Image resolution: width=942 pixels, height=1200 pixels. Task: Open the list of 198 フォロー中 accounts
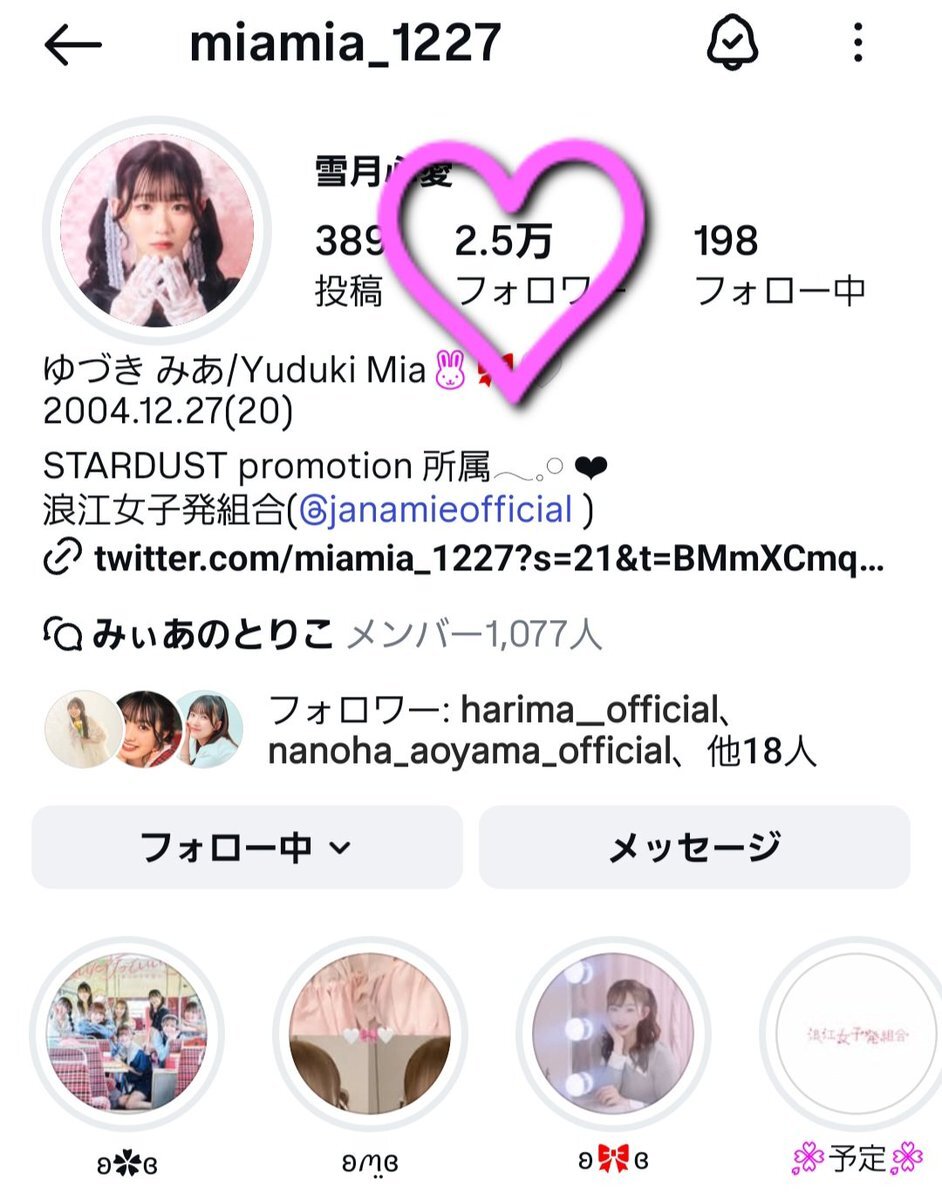(x=779, y=262)
